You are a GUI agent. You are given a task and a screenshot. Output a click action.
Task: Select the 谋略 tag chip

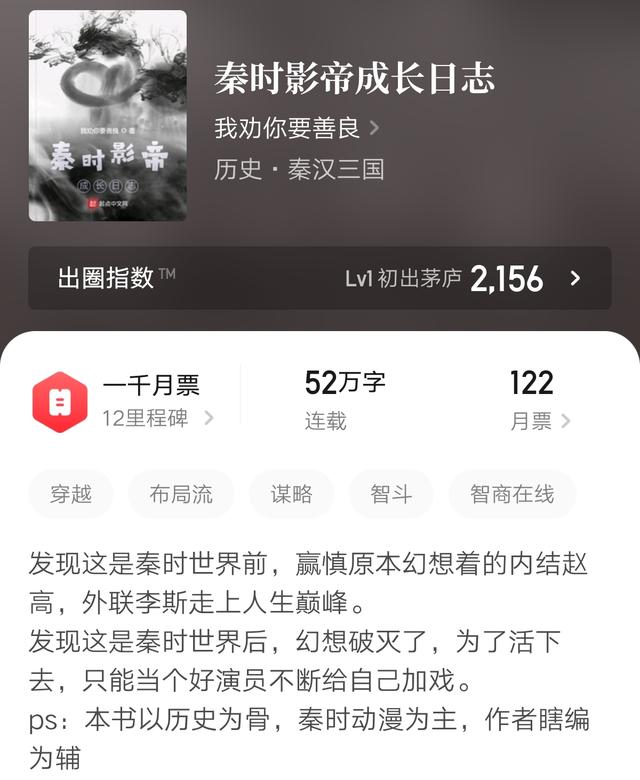(291, 494)
